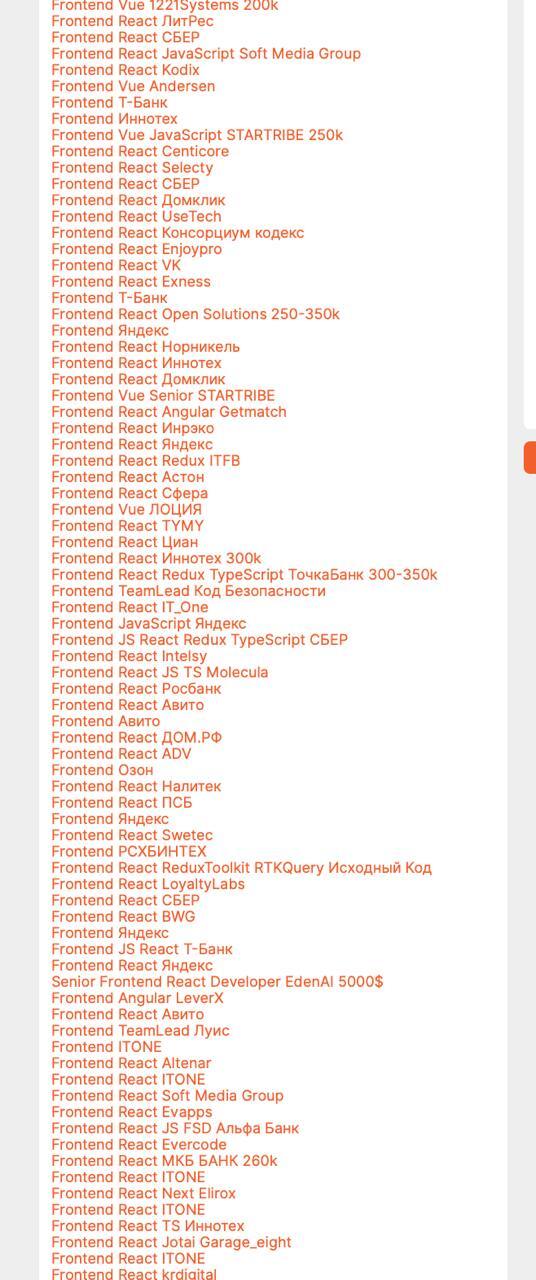Tap the Frontend React Kodix link
536x1280 pixels.
pyautogui.click(x=125, y=70)
